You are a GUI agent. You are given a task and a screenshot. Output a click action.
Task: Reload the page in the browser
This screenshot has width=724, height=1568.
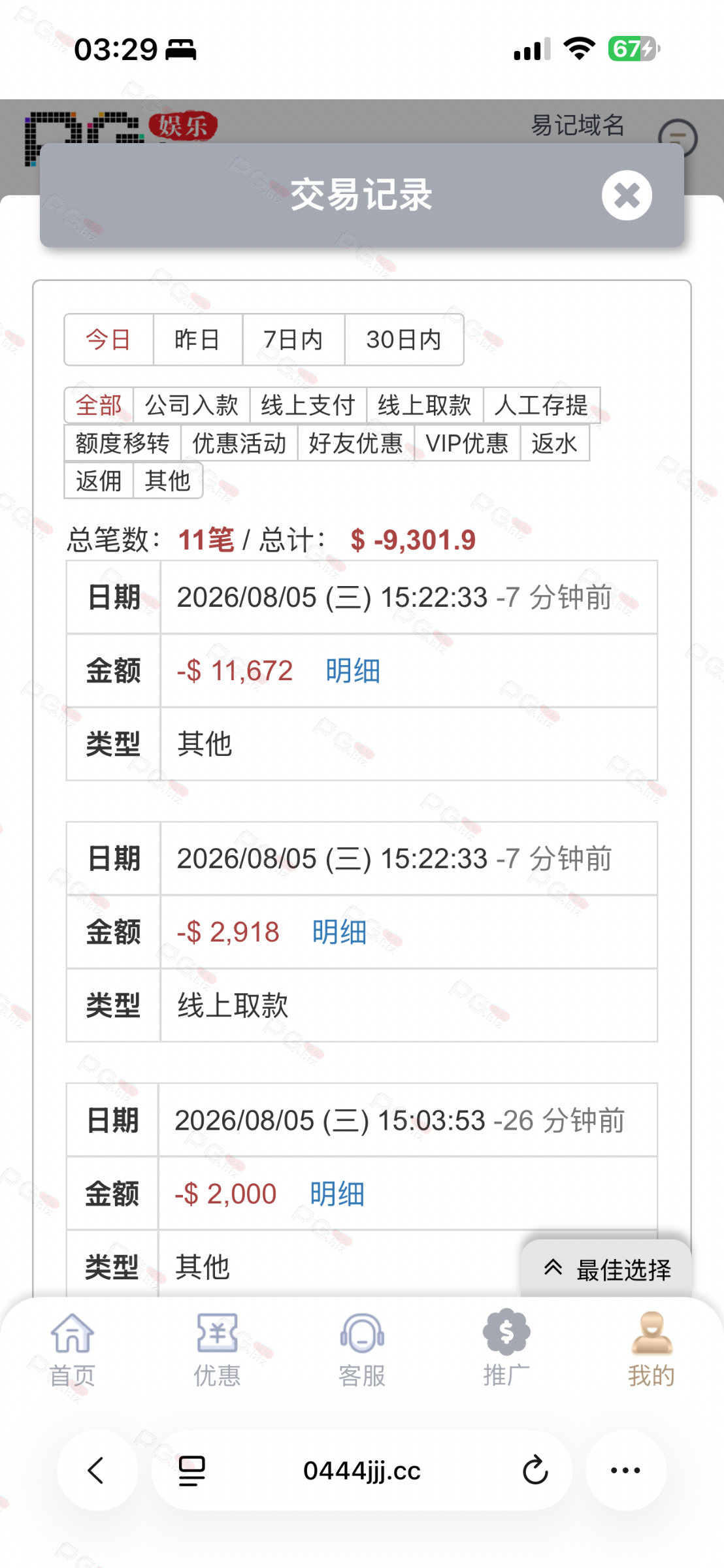tap(535, 1471)
